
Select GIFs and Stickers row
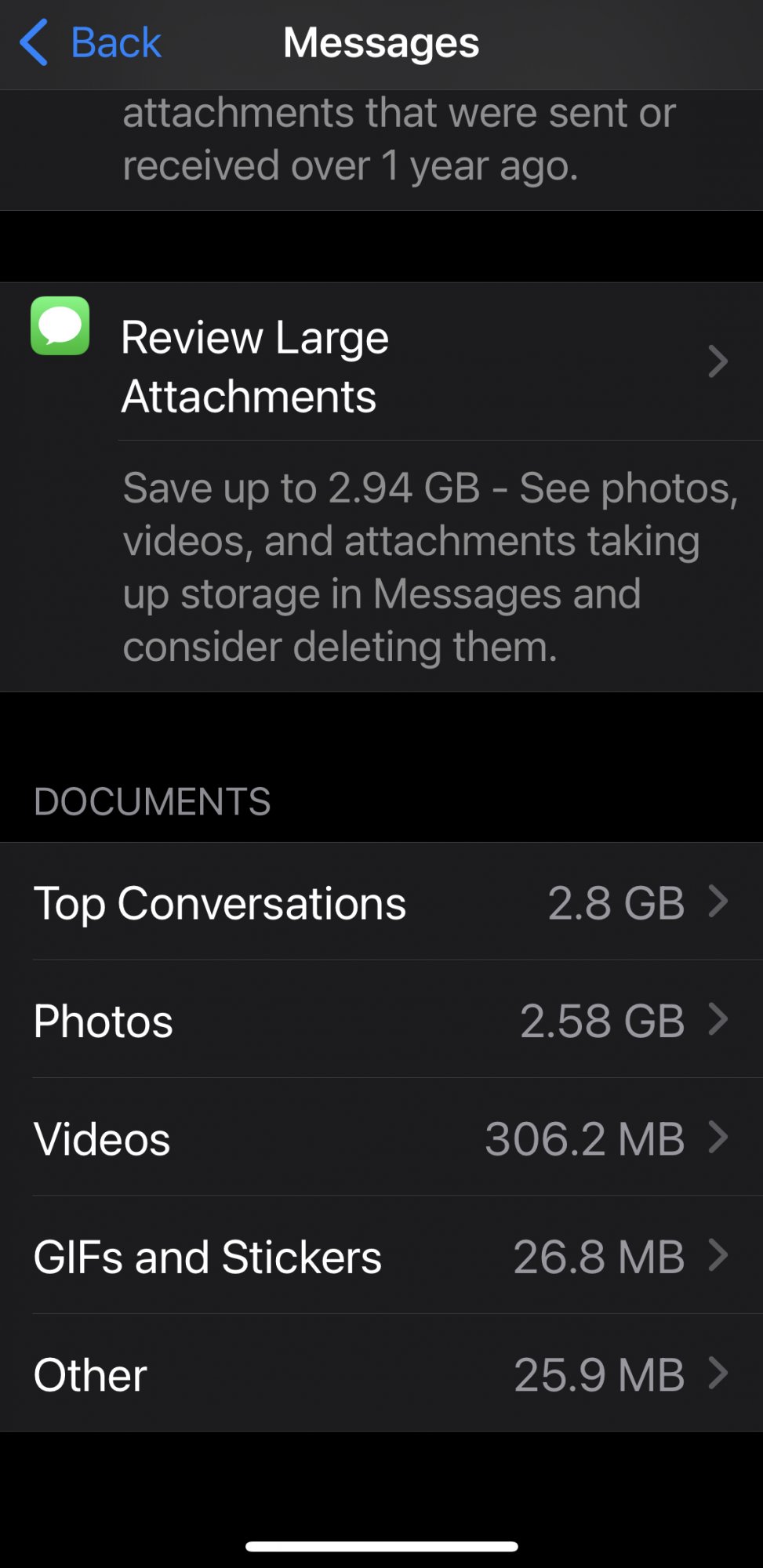point(381,1256)
